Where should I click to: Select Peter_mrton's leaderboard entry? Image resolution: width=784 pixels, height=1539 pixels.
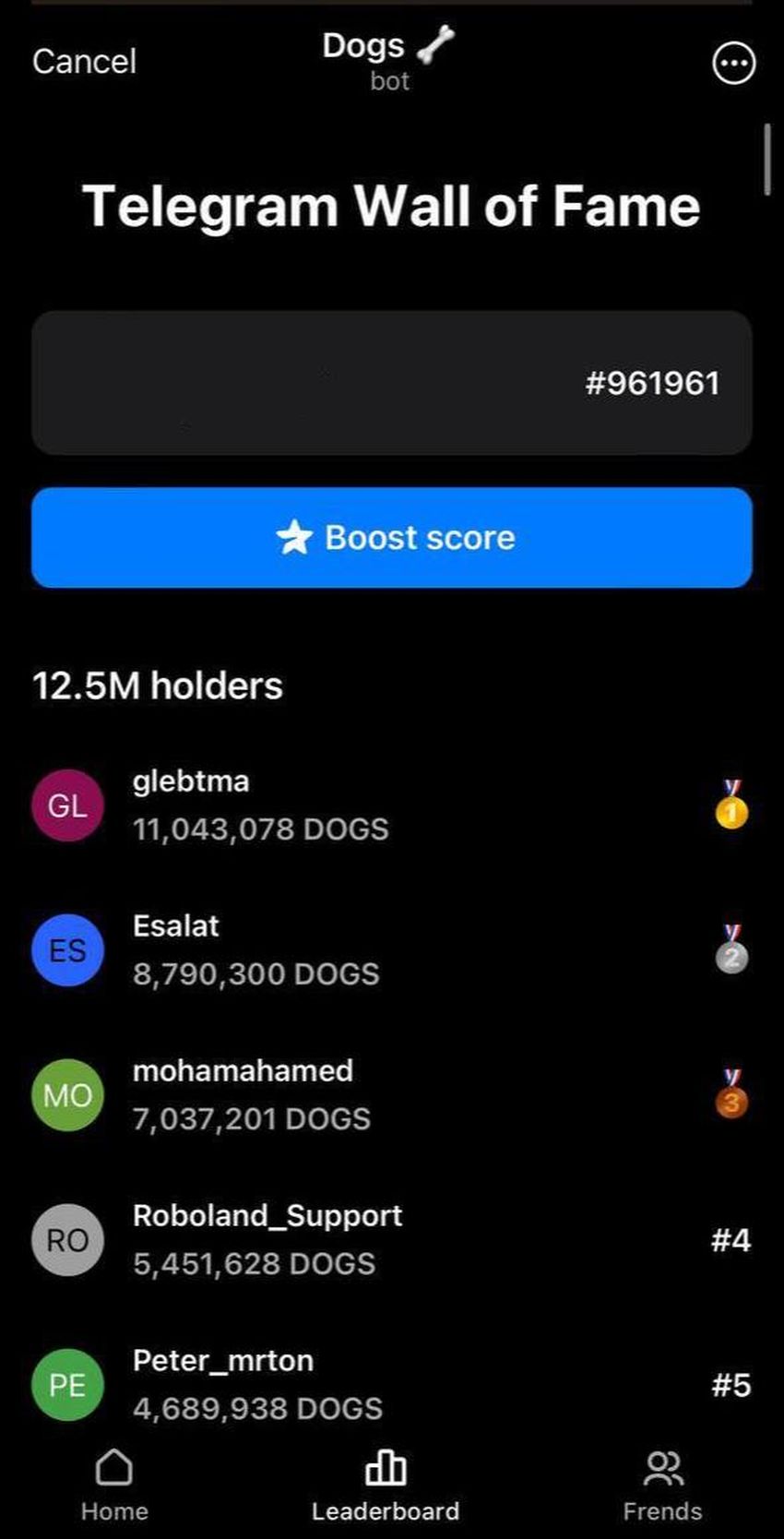tap(257, 1384)
